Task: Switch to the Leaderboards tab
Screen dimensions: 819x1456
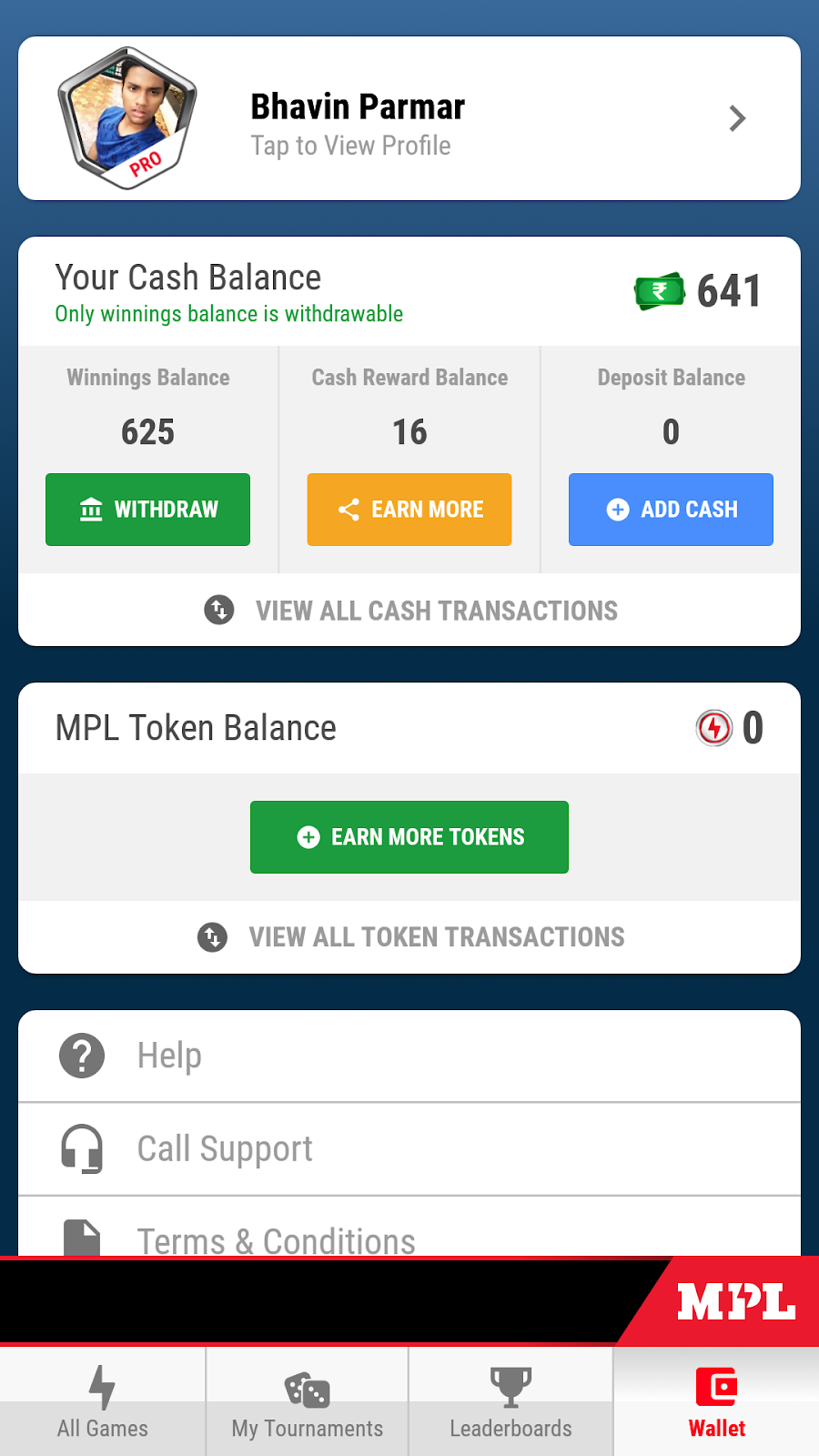Action: point(511,1401)
